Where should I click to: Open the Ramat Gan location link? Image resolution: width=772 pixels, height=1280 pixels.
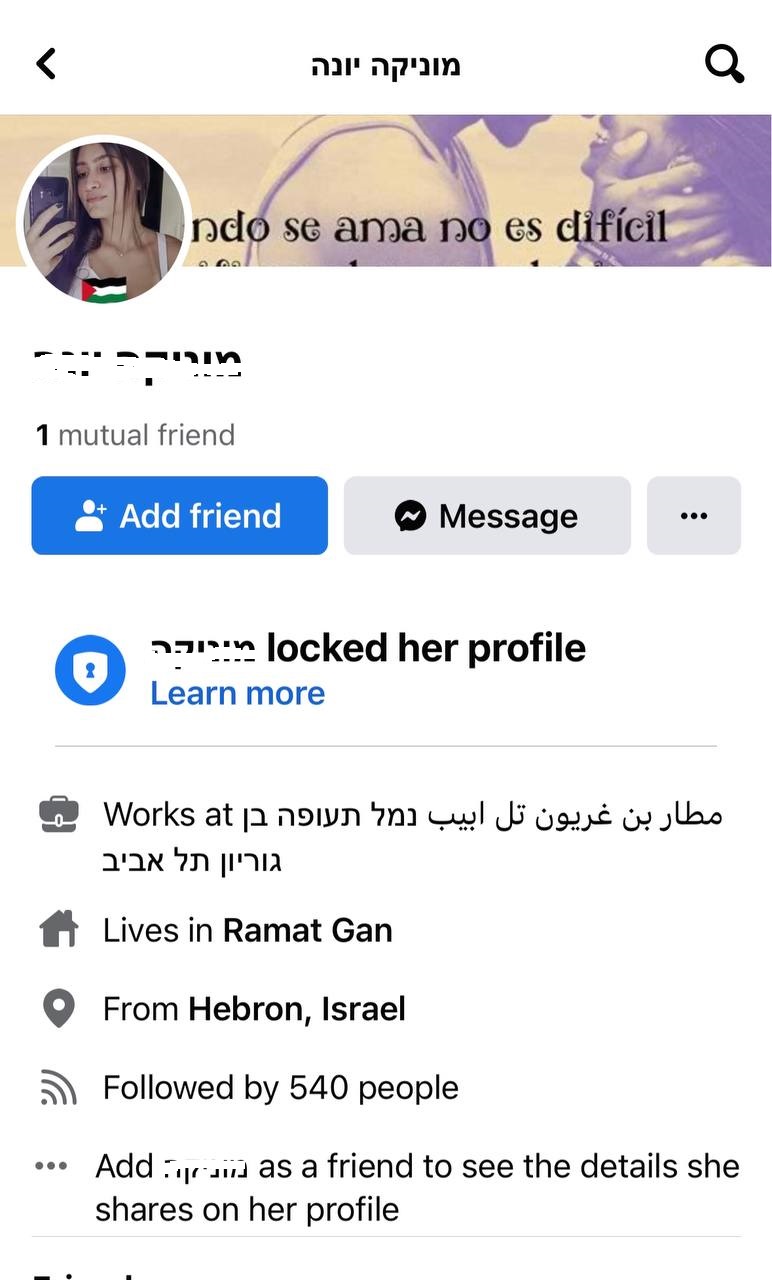pyautogui.click(x=307, y=930)
